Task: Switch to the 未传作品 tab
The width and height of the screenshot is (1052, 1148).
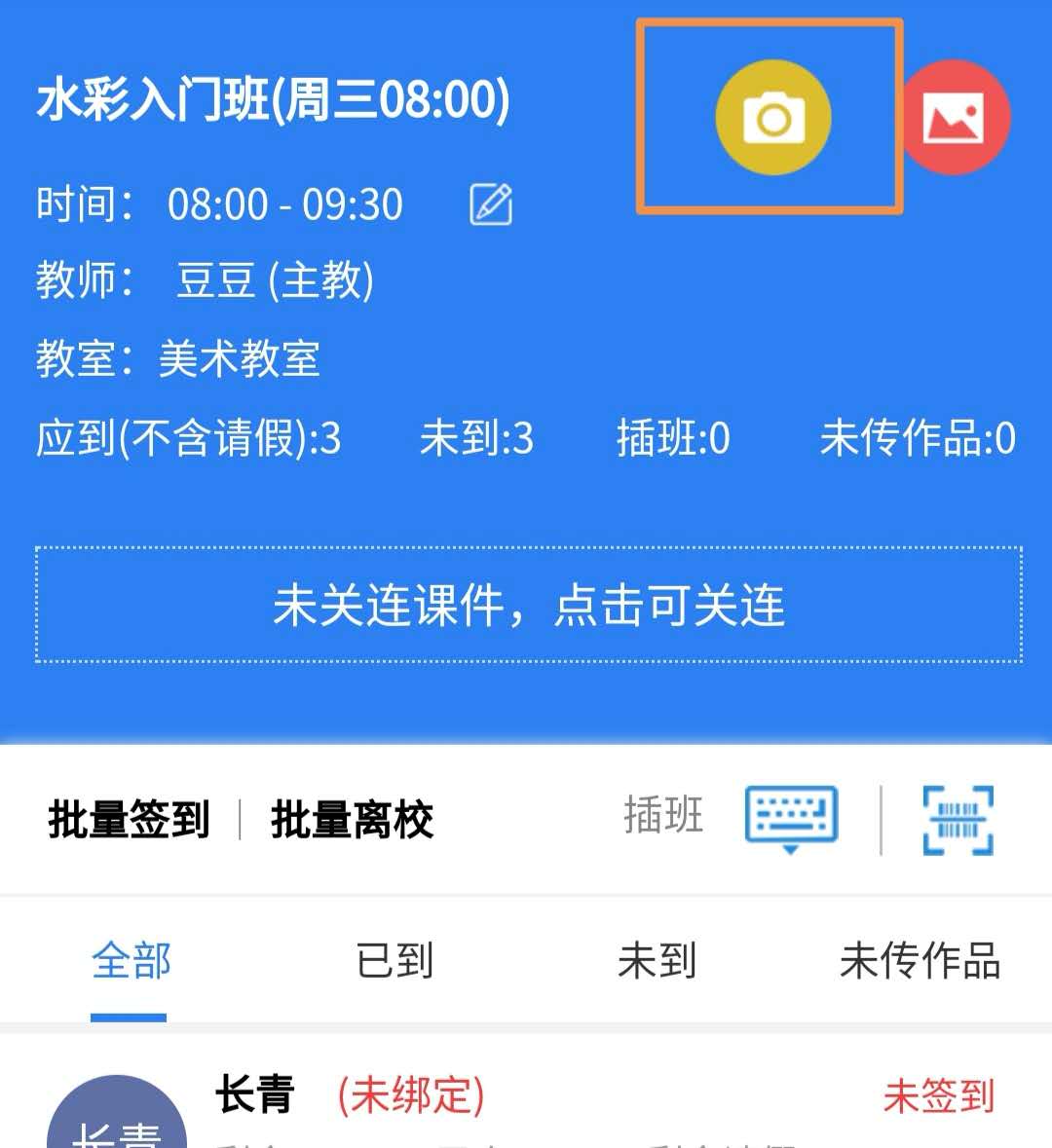Action: coord(920,962)
